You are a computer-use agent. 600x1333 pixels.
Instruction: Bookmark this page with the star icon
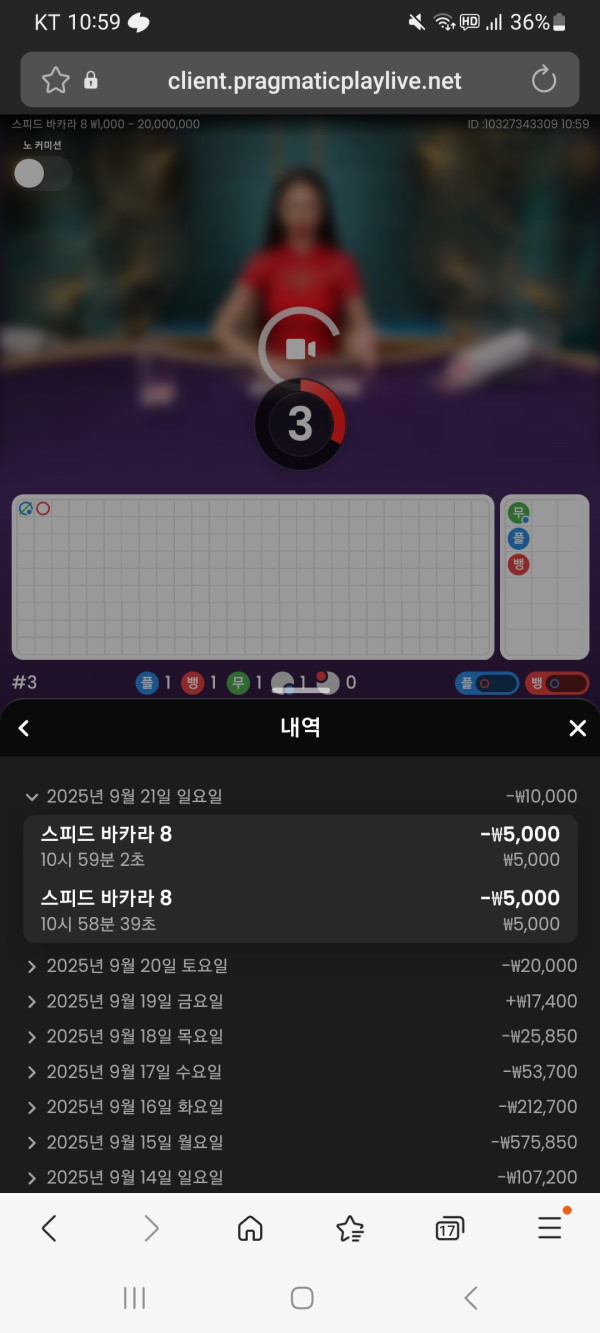point(55,81)
